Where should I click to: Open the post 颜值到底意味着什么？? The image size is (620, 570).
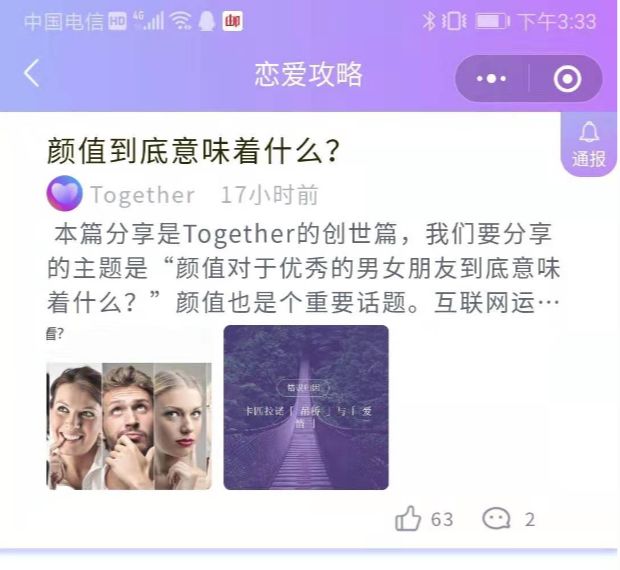195,150
